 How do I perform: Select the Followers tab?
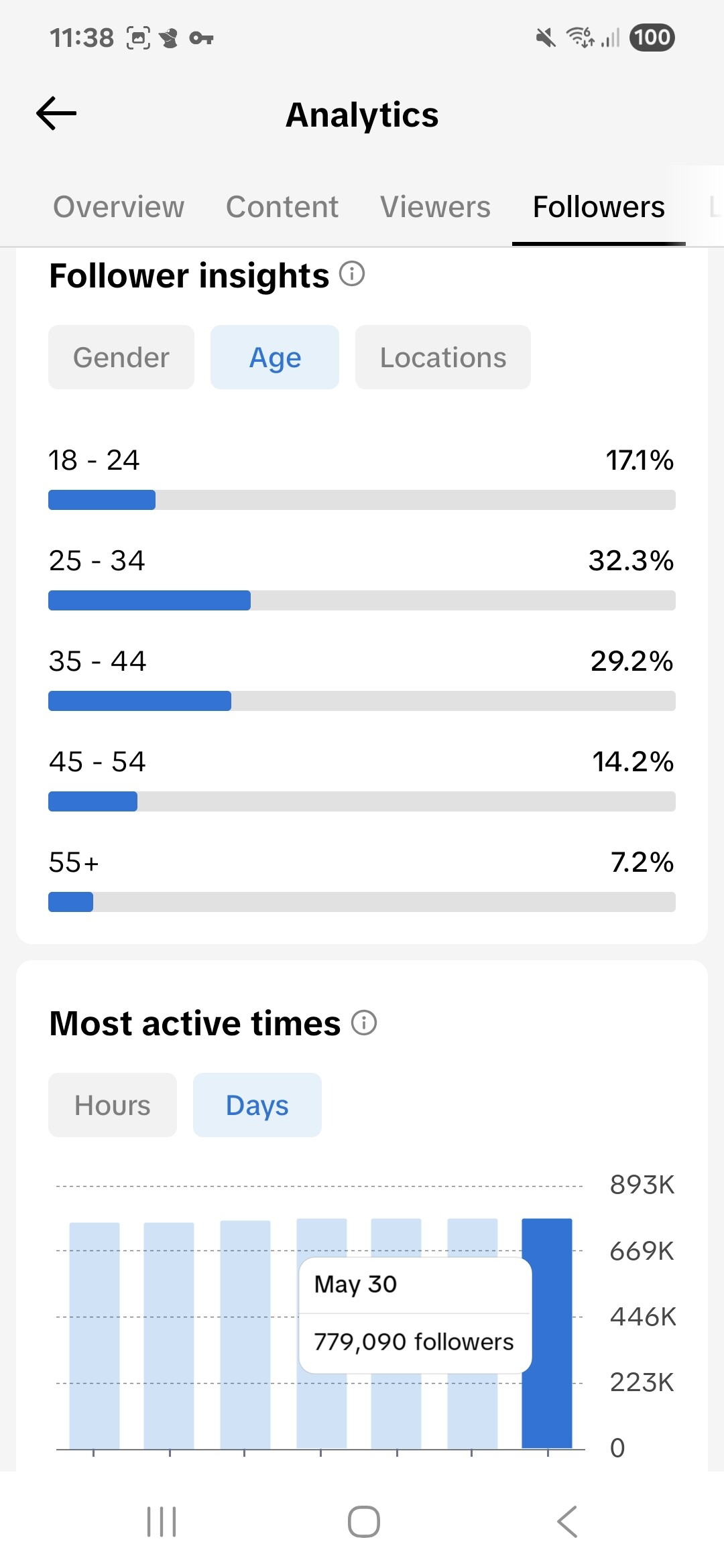coord(599,207)
